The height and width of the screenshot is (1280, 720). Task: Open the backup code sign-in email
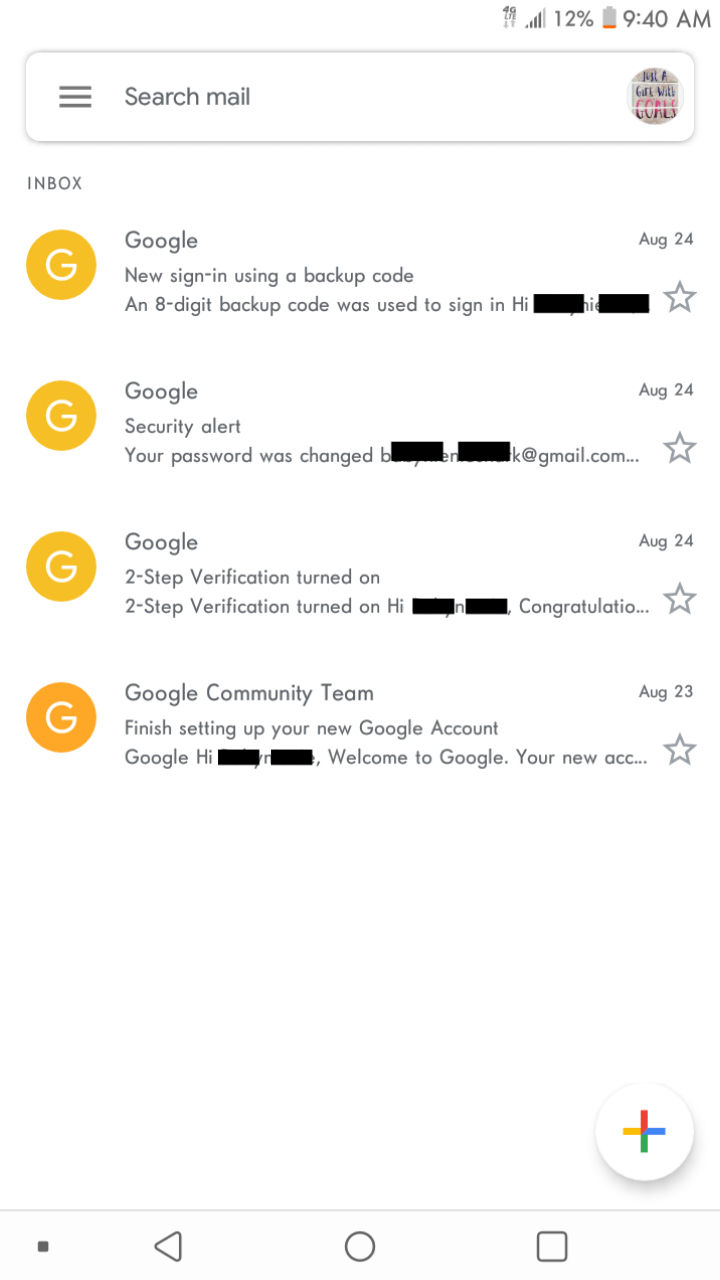tap(360, 272)
